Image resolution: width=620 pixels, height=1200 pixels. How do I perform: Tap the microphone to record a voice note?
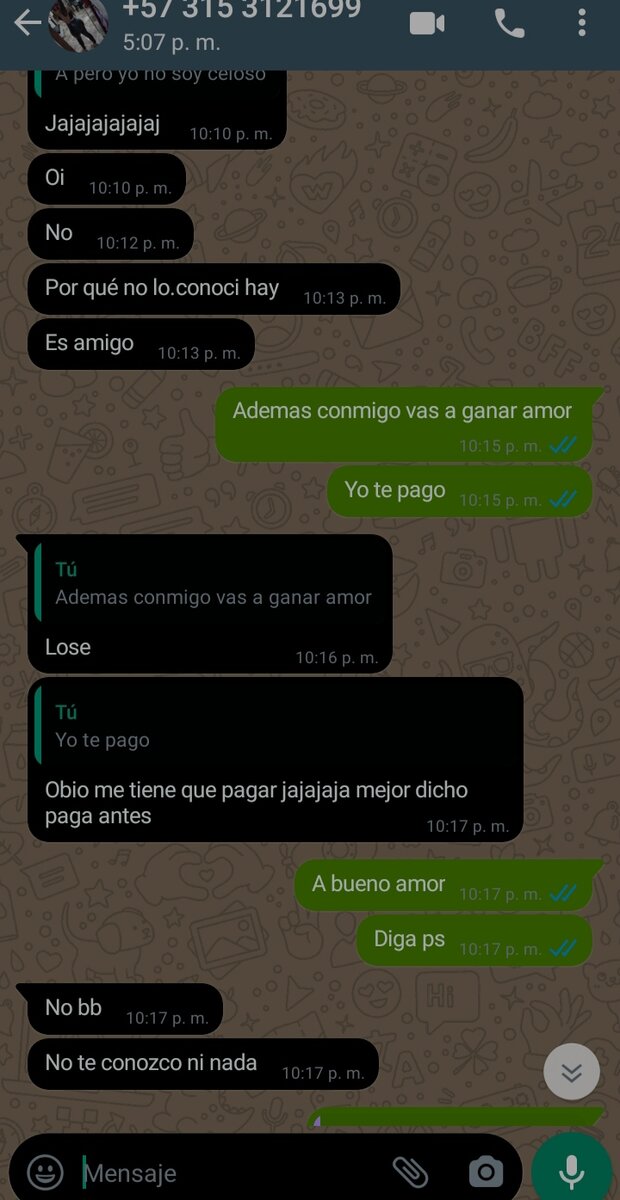(572, 1170)
